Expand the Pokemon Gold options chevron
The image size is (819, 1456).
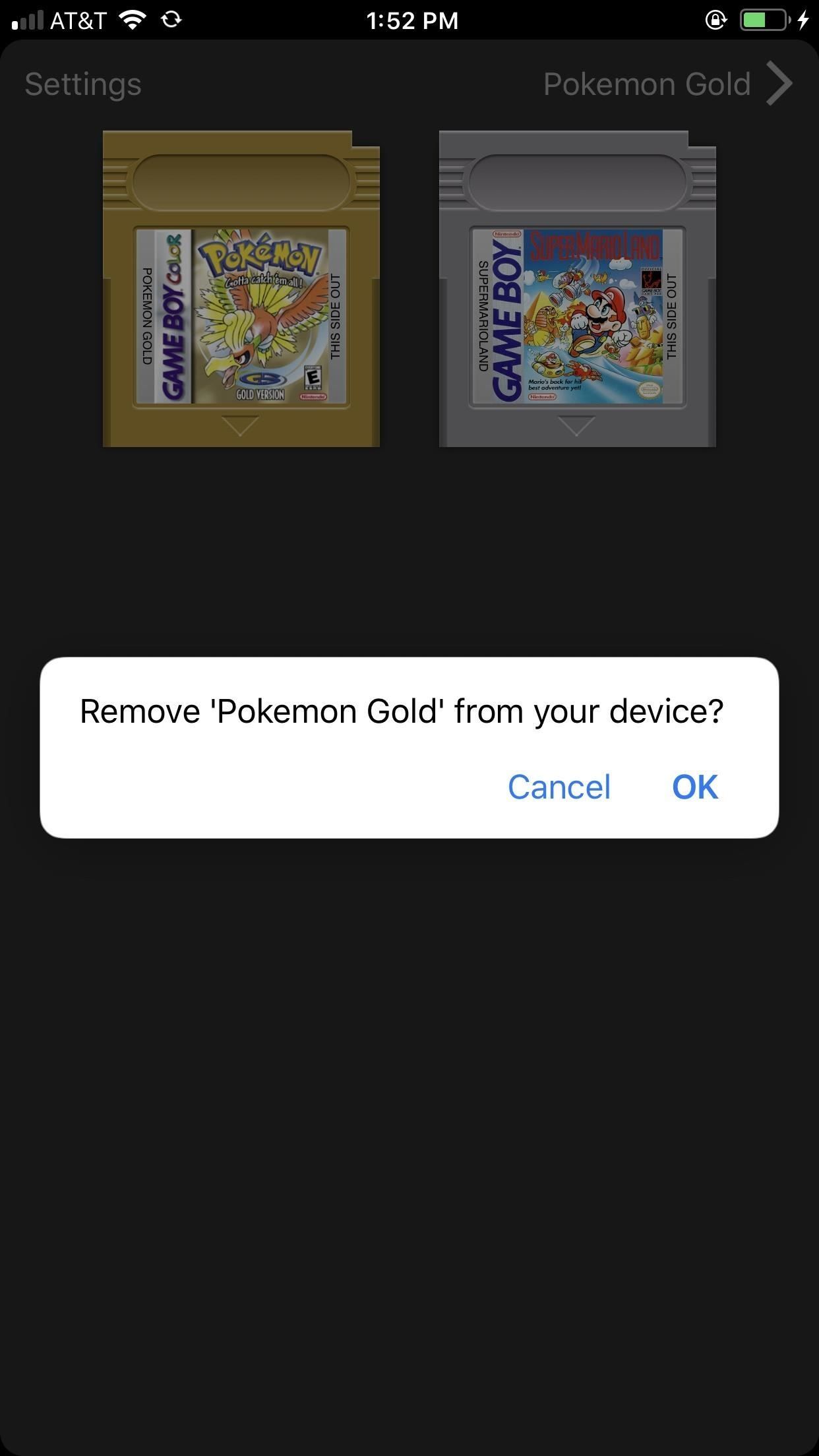tap(779, 84)
